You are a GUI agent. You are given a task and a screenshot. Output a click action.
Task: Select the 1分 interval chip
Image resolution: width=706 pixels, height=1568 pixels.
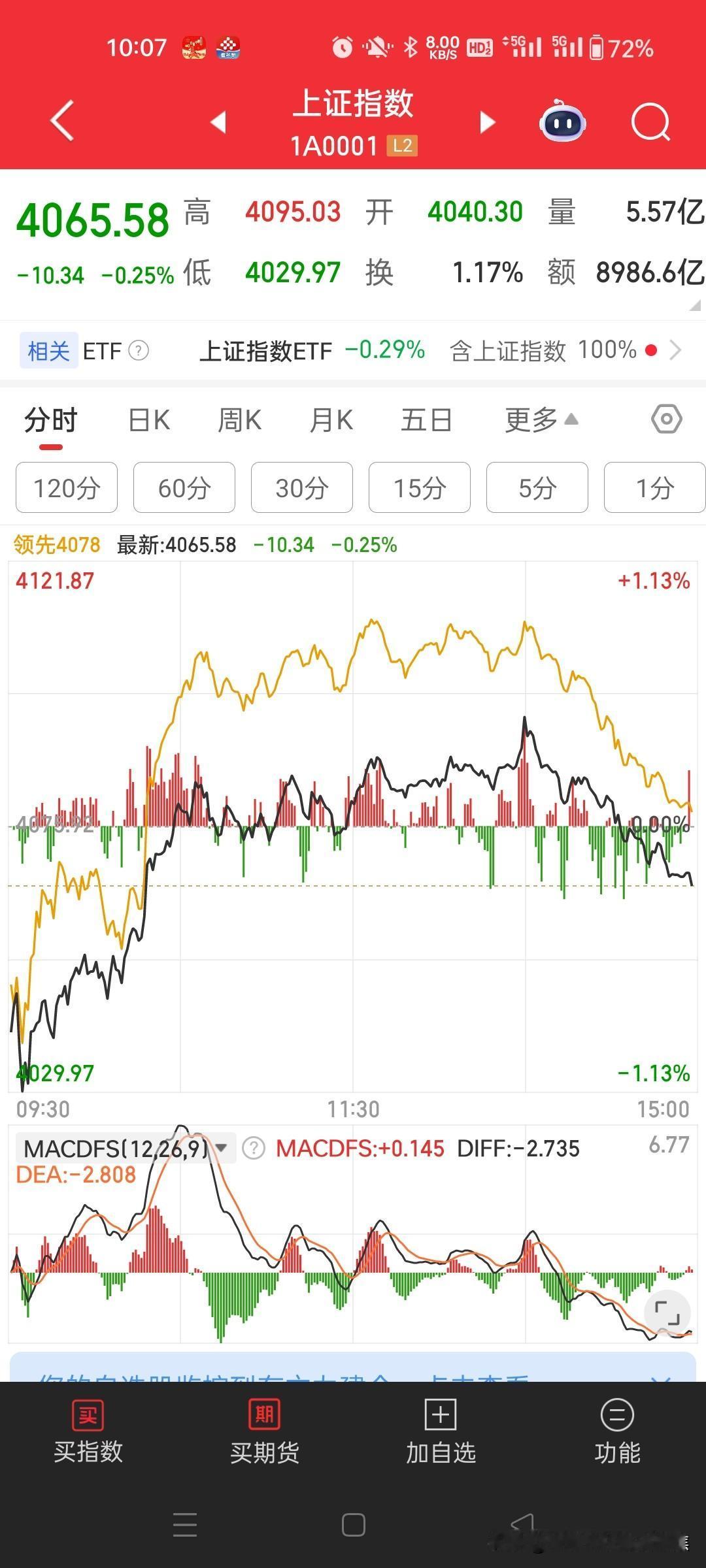[x=655, y=487]
